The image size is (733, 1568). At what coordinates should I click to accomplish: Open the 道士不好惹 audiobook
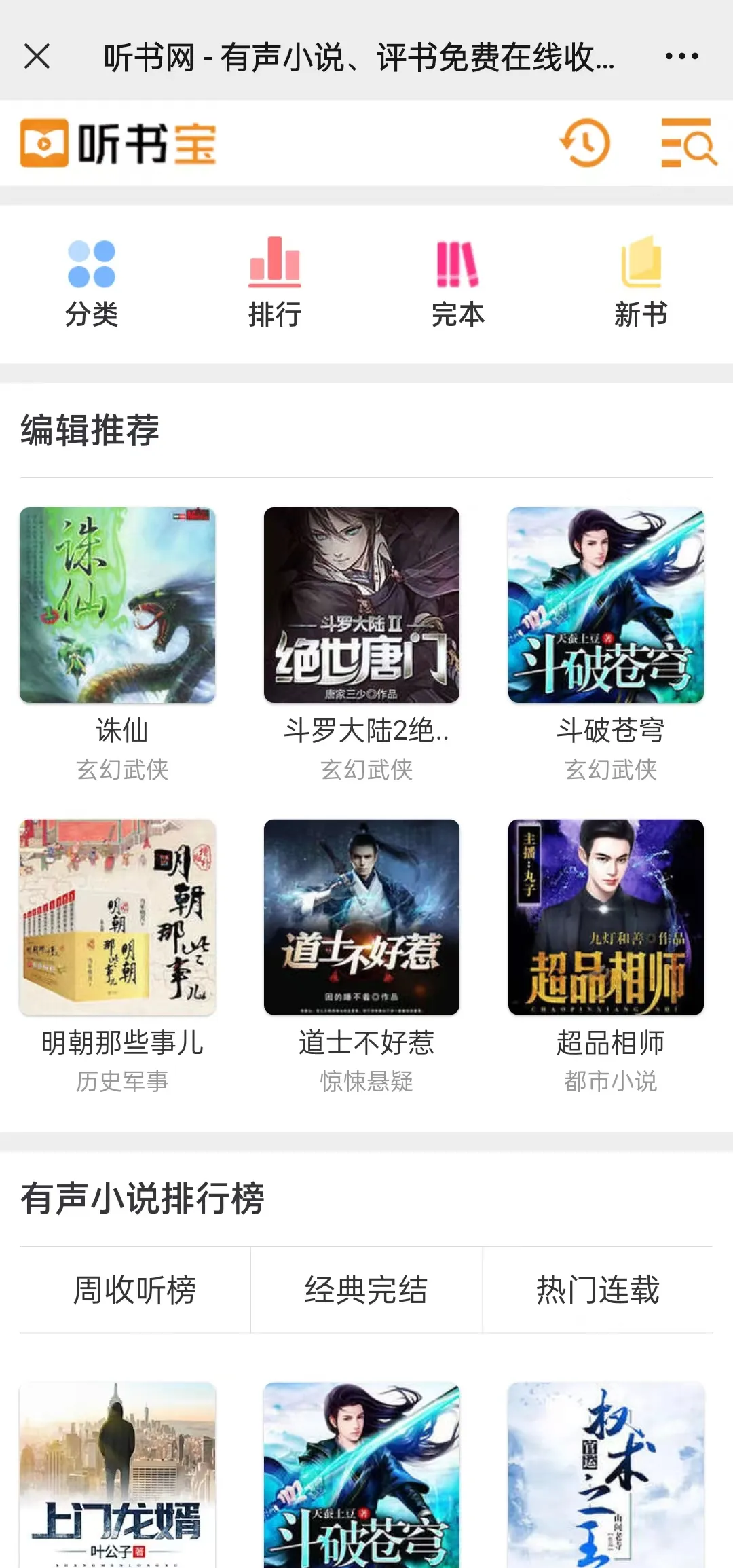click(362, 917)
